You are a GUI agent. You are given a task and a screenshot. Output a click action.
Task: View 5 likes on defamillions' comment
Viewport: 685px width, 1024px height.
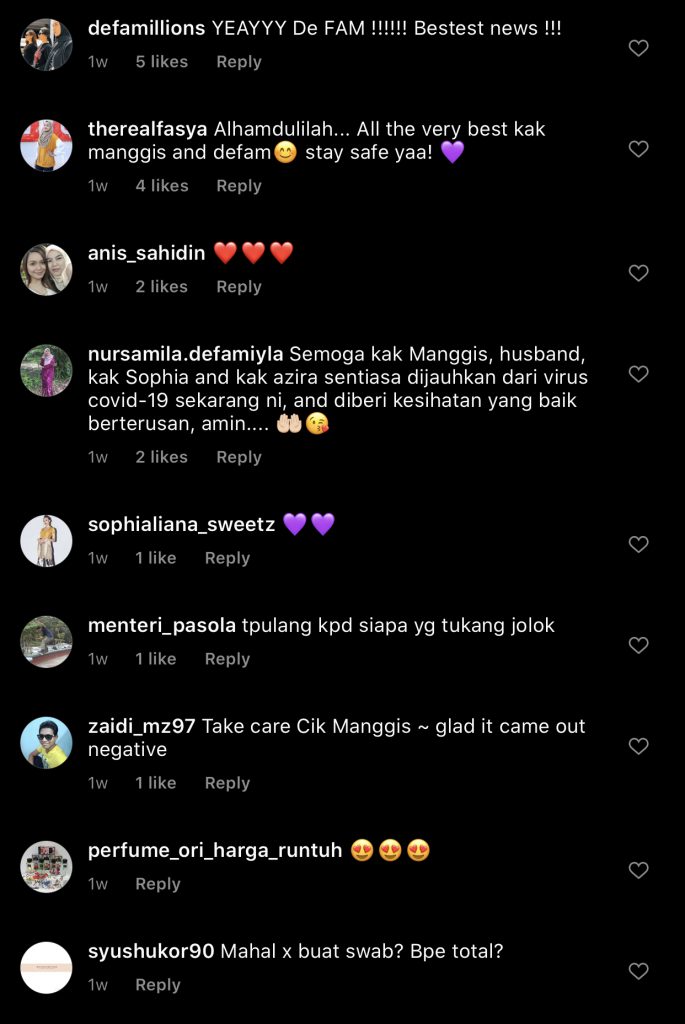161,62
